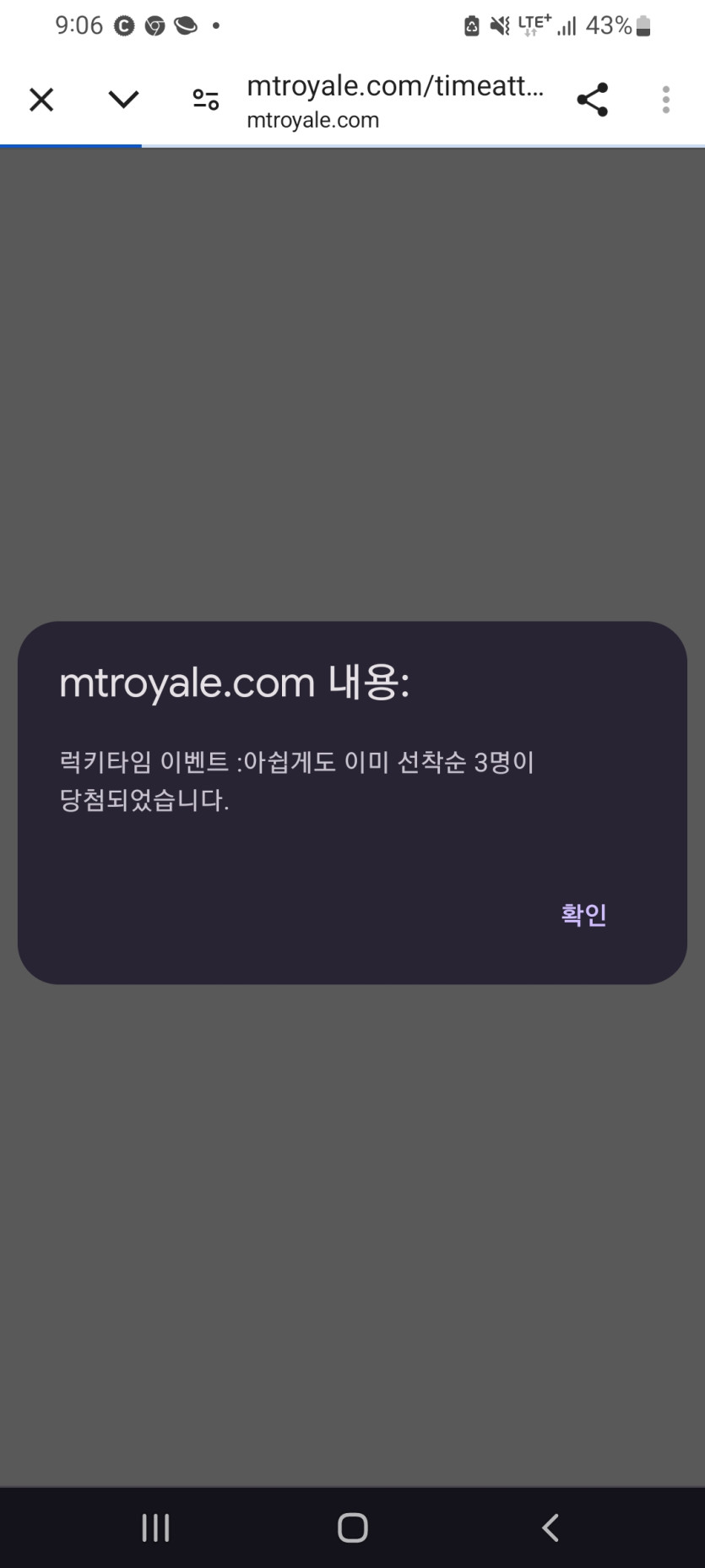Open site settings icon beside the URL
The width and height of the screenshot is (705, 1568).
tap(206, 100)
